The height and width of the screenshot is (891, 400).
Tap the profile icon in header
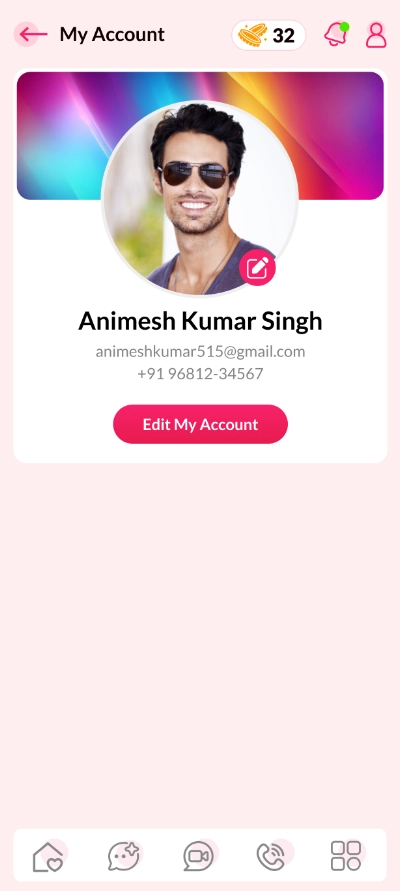pyautogui.click(x=376, y=35)
